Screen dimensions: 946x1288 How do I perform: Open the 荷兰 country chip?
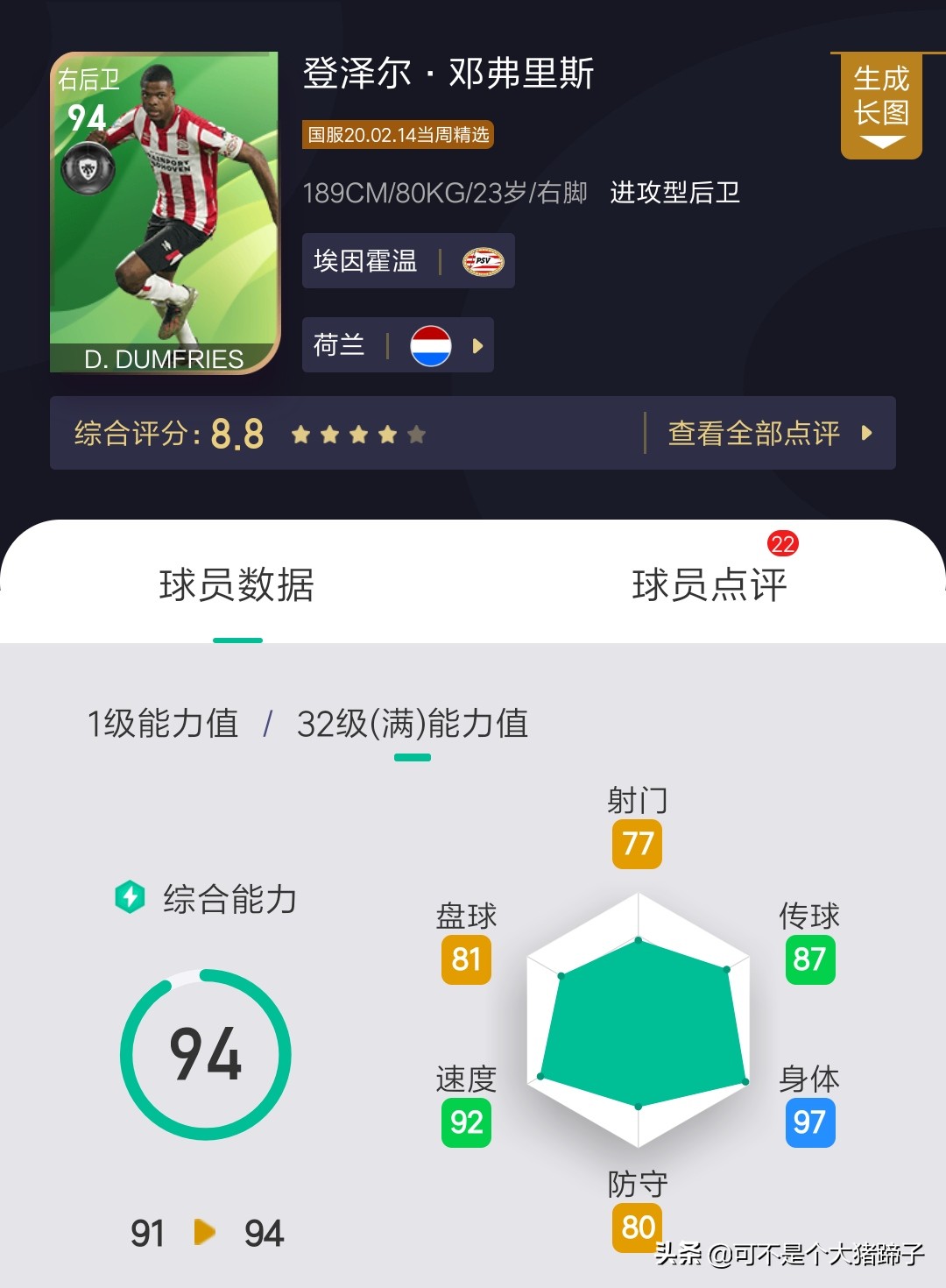[398, 345]
